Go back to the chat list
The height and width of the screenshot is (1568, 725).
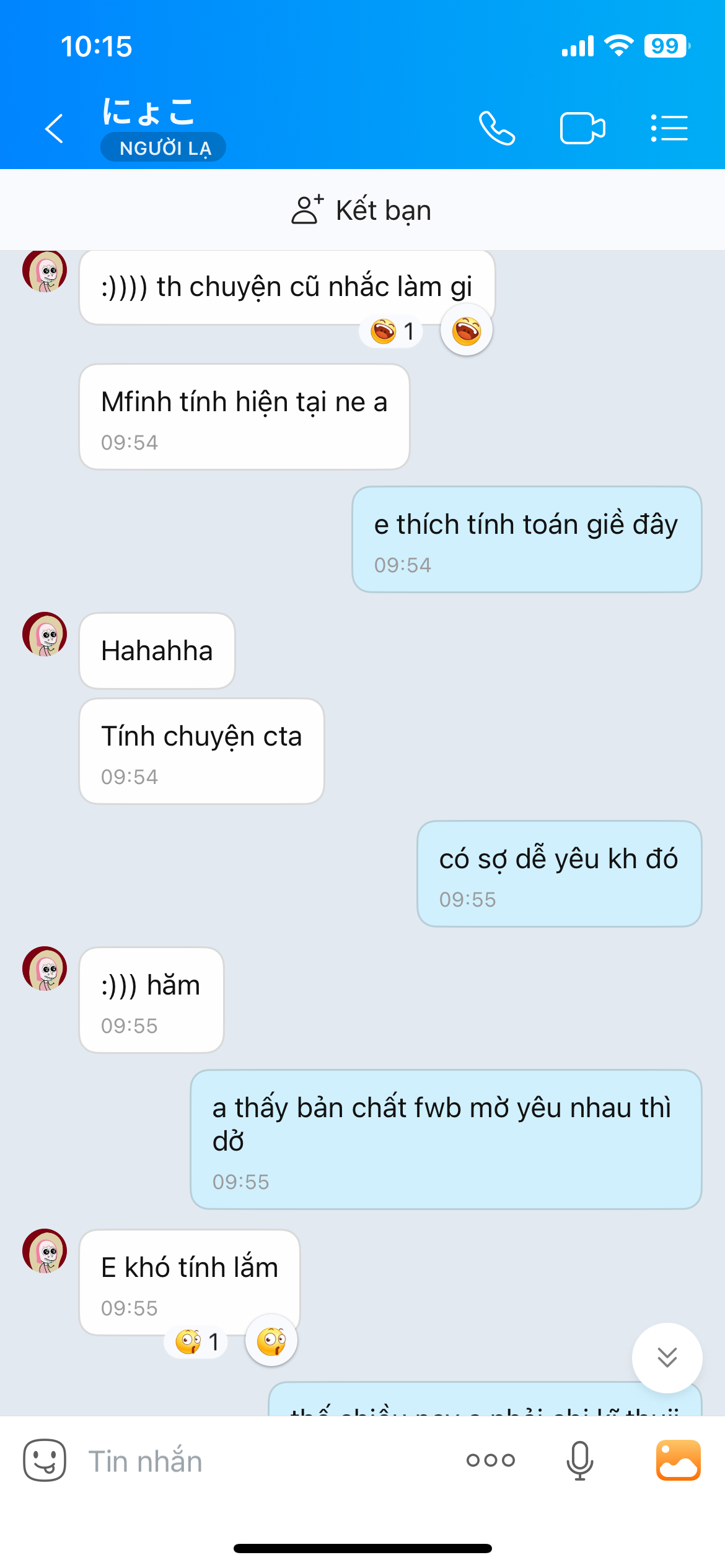(55, 128)
